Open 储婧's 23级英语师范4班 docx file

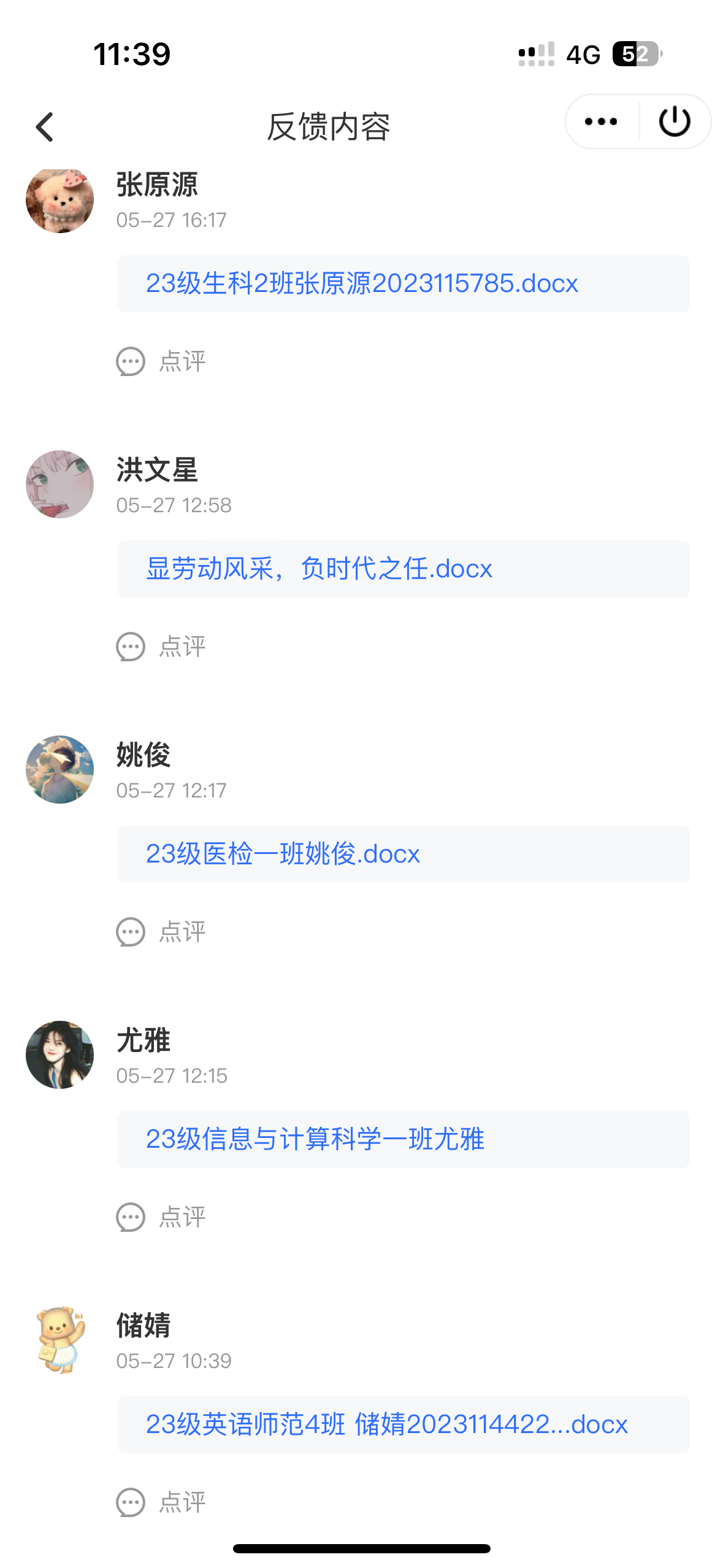(386, 1424)
